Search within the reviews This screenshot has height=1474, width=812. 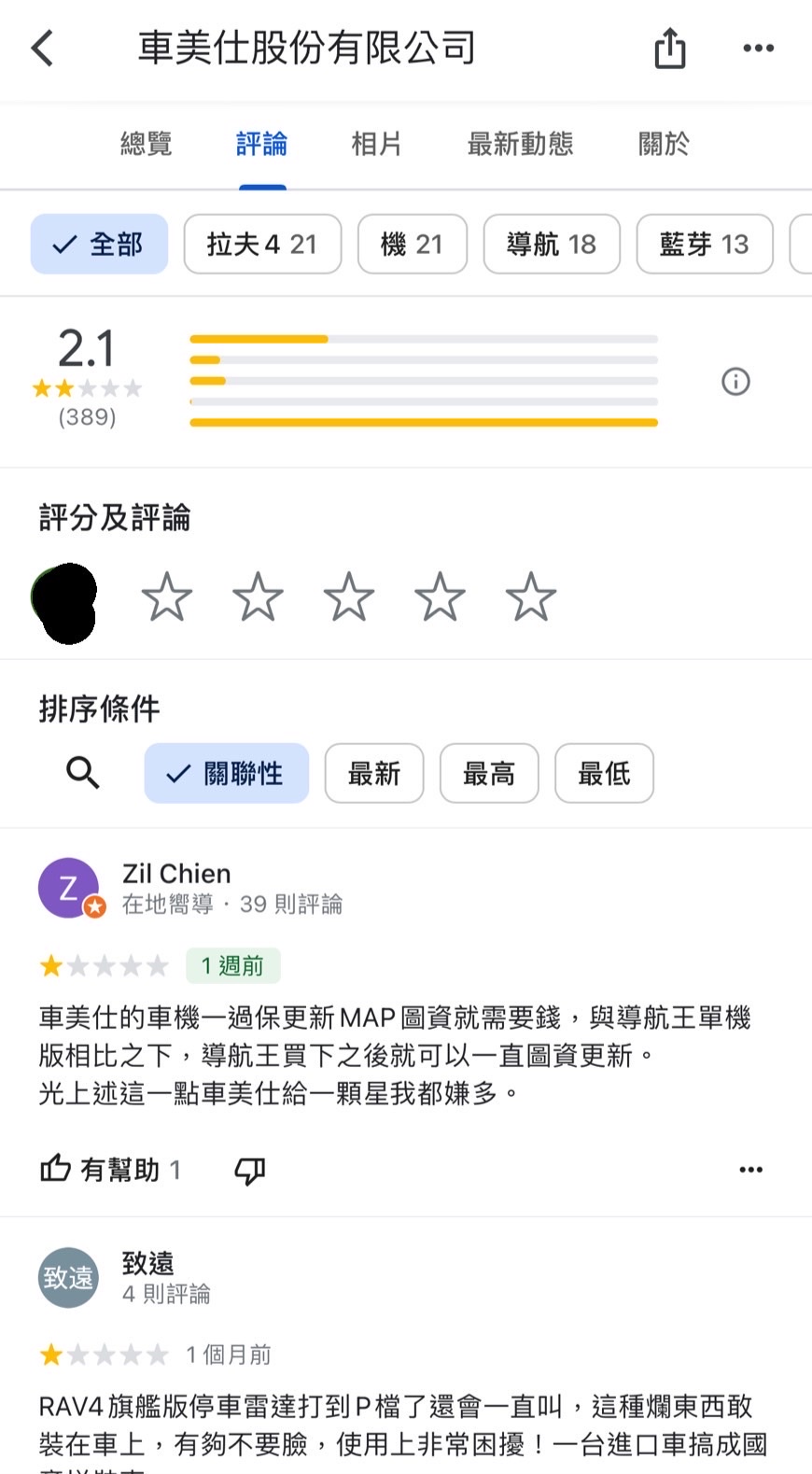pyautogui.click(x=83, y=773)
